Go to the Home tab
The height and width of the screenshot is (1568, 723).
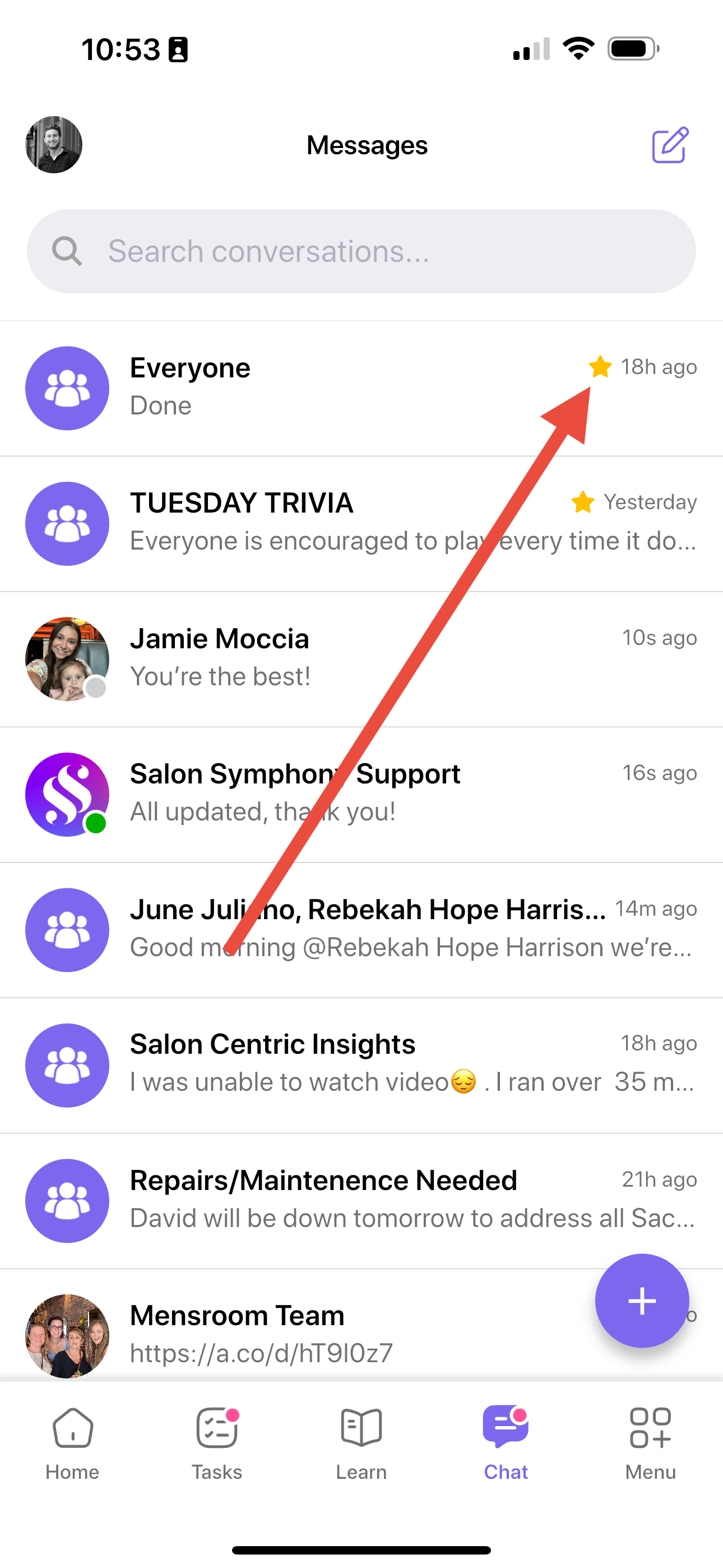coord(72,1445)
